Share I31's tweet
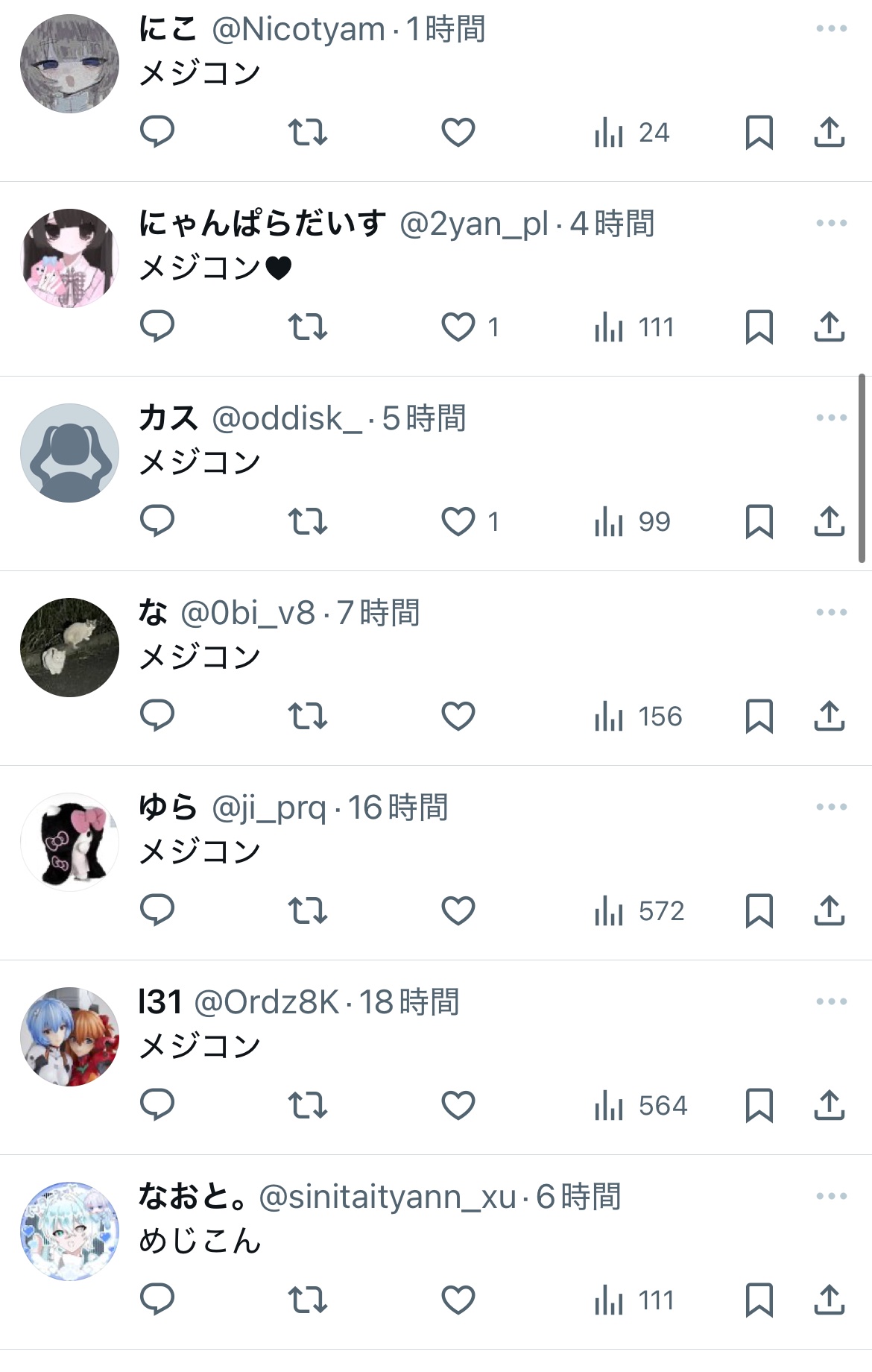The width and height of the screenshot is (872, 1372). click(829, 1106)
